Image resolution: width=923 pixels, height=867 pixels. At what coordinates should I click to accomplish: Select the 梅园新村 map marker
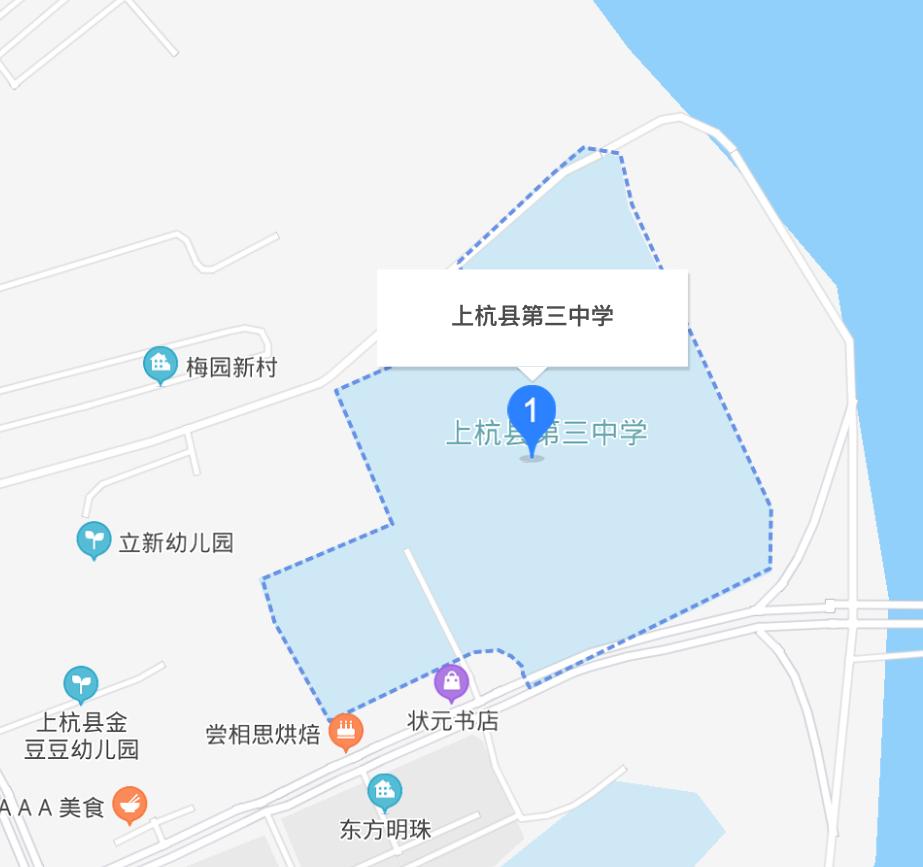coord(160,365)
